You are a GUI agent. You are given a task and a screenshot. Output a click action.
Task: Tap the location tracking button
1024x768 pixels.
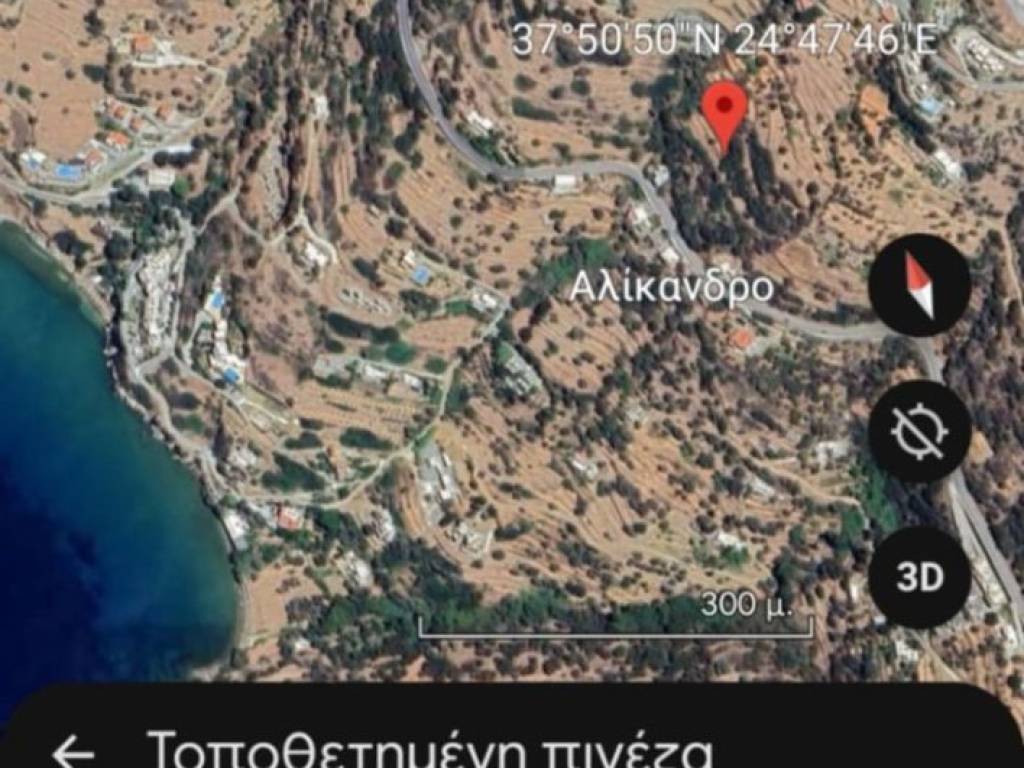pyautogui.click(x=919, y=431)
